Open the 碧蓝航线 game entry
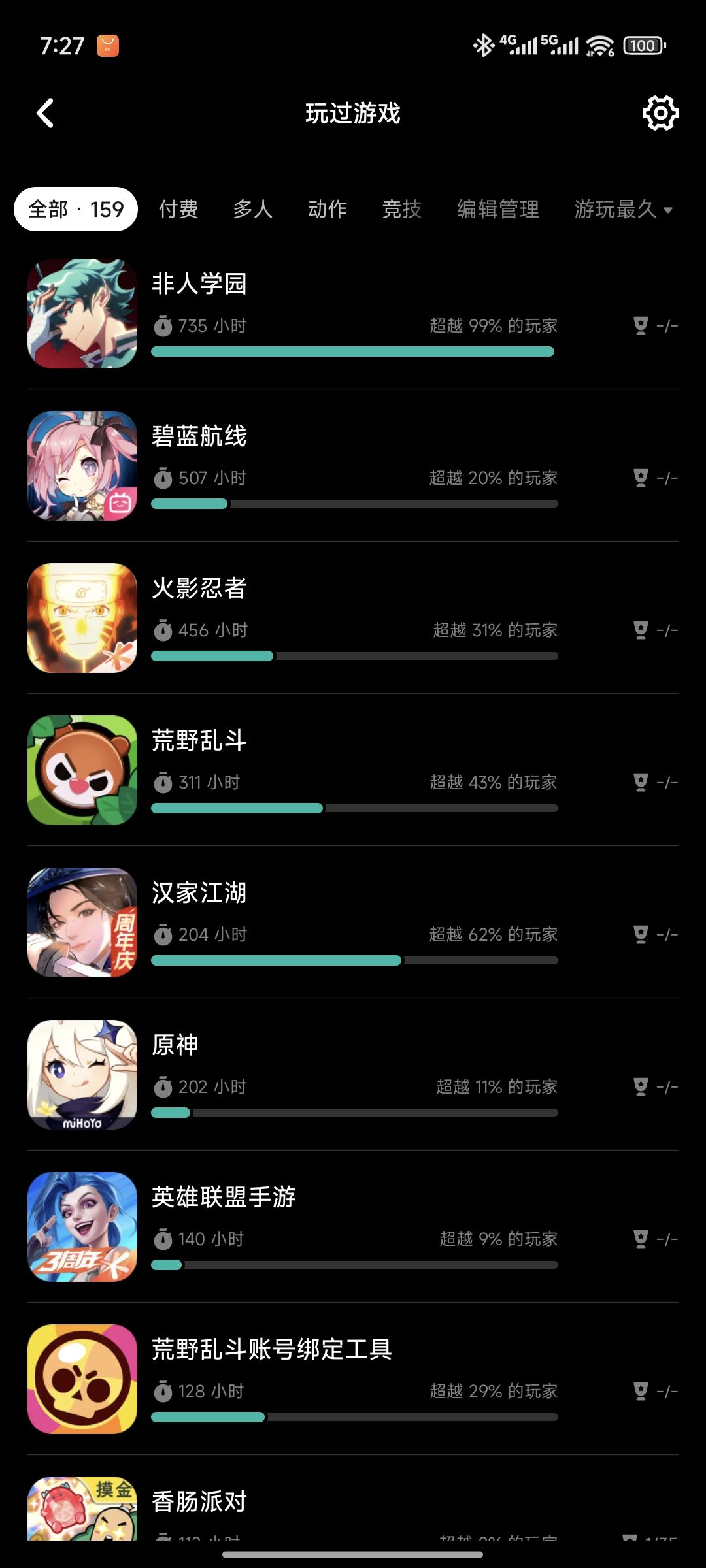Image resolution: width=706 pixels, height=1568 pixels. click(353, 466)
